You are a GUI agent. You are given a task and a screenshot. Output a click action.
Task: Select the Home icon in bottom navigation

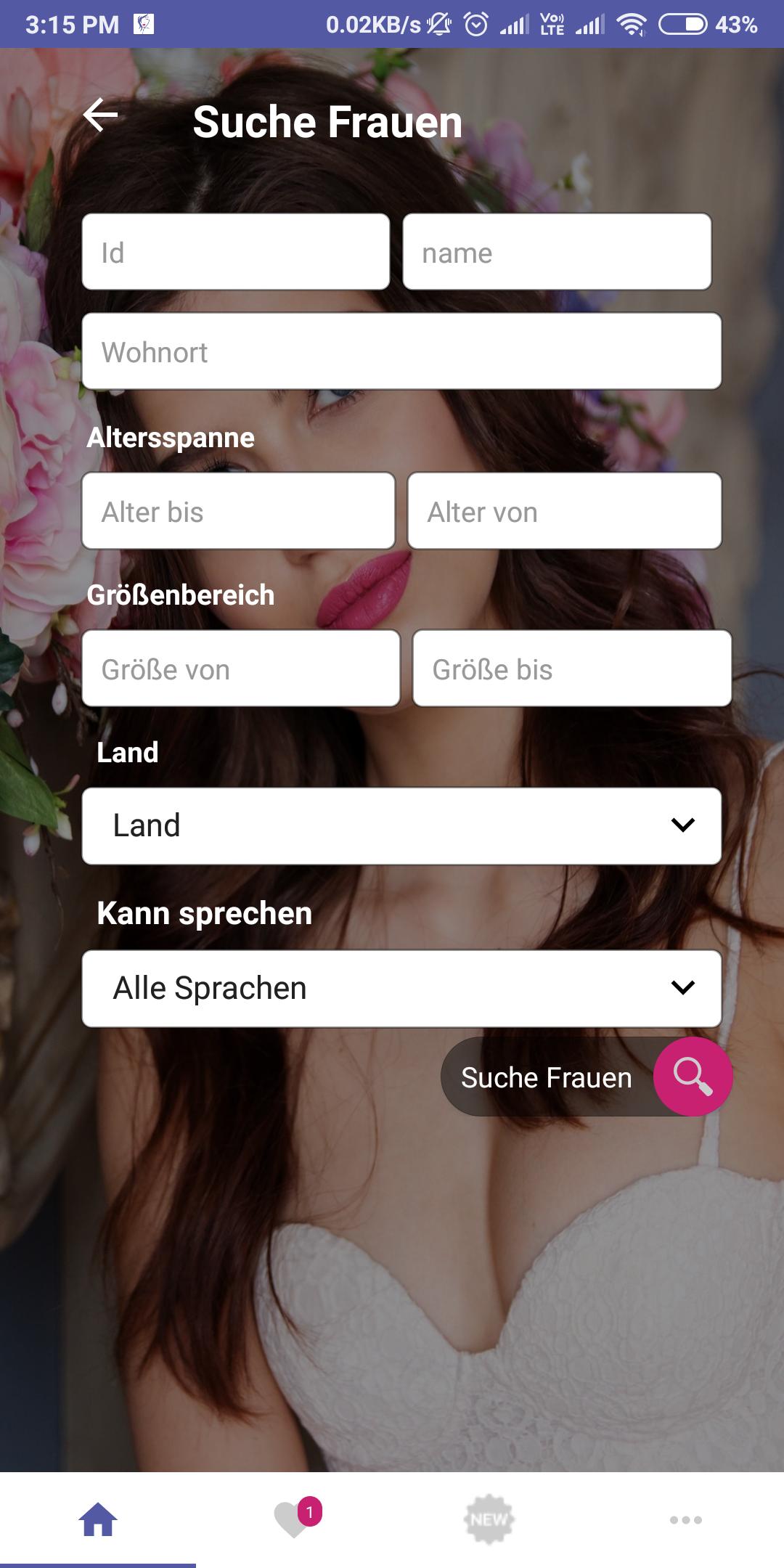98,1517
